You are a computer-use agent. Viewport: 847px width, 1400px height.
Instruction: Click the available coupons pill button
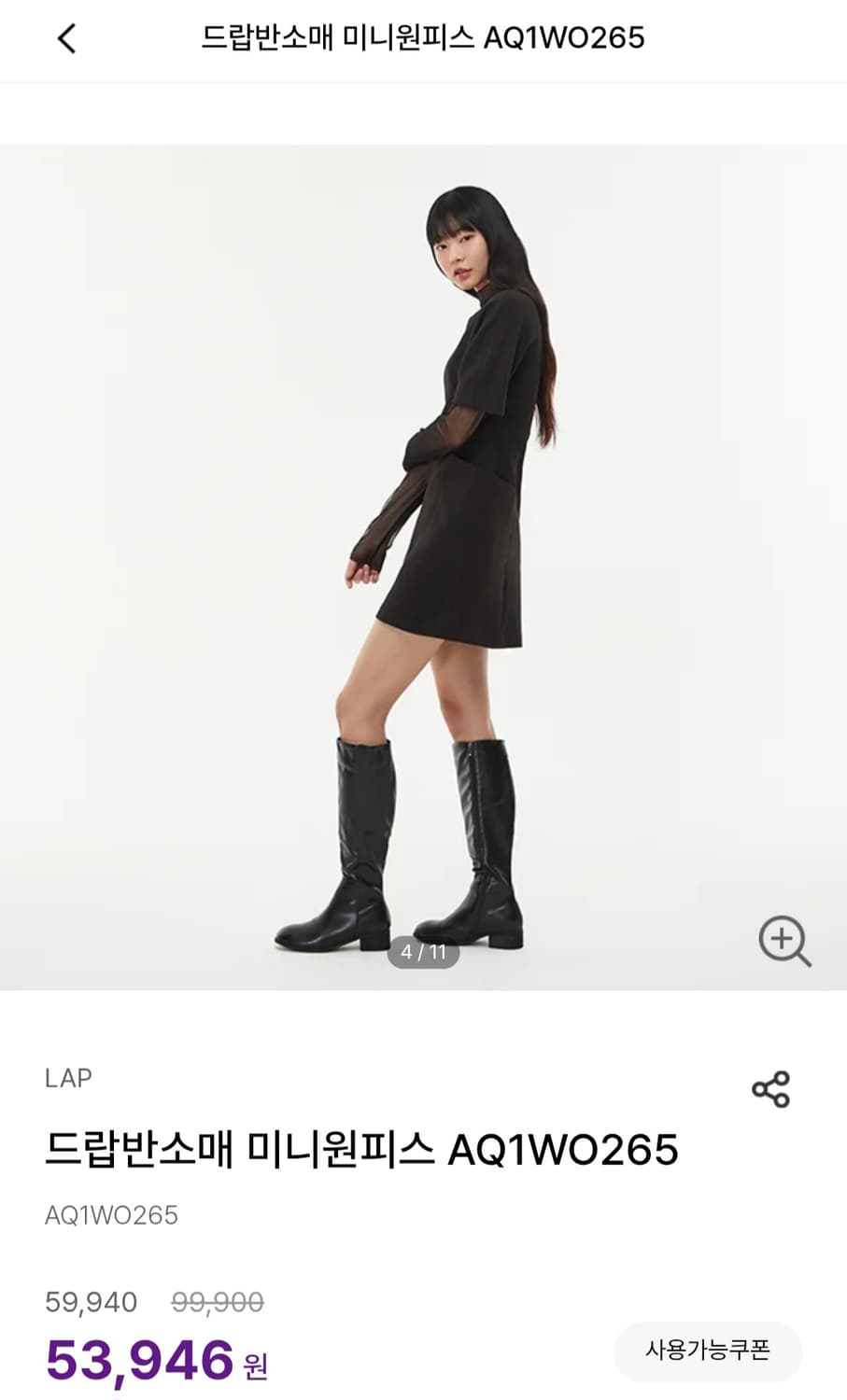707,1351
